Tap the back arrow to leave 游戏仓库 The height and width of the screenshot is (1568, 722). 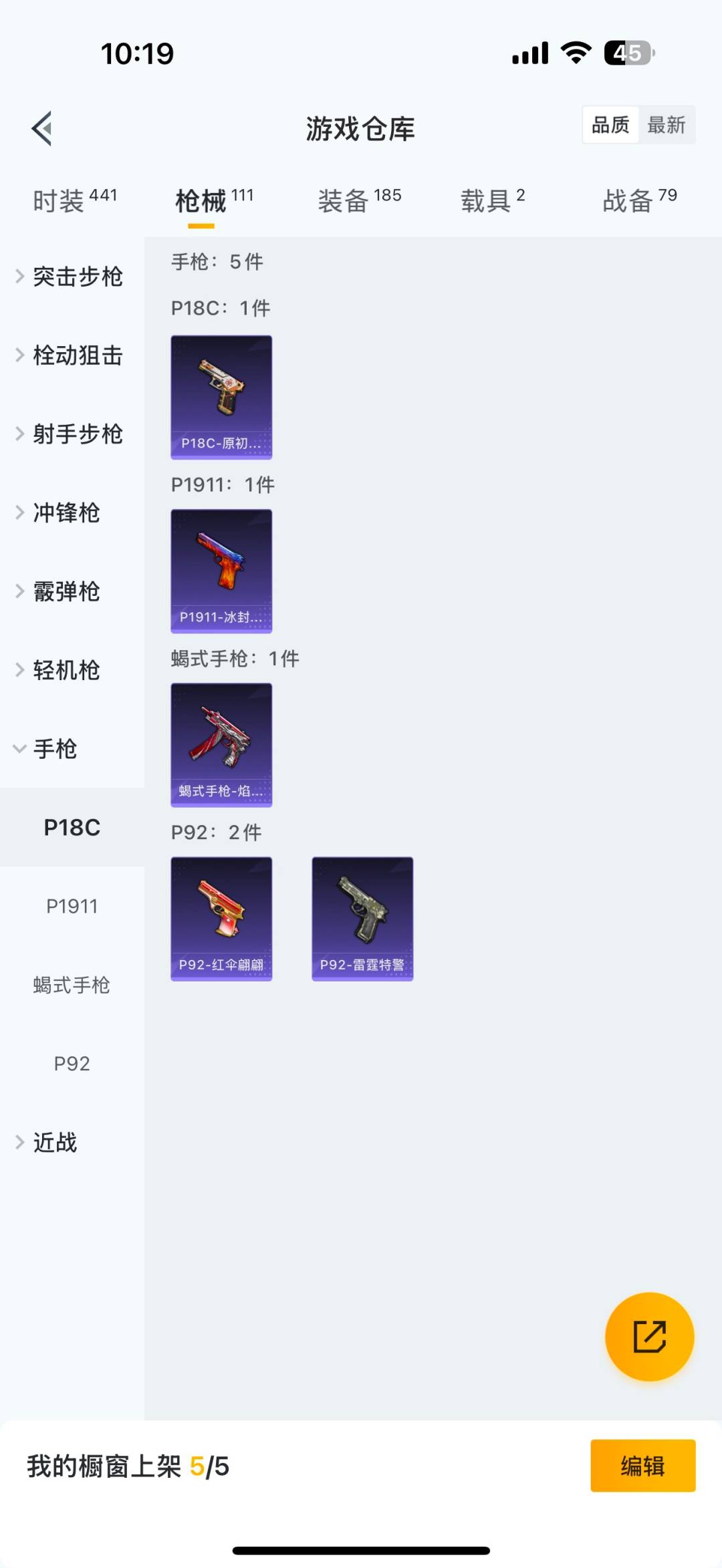point(41,128)
